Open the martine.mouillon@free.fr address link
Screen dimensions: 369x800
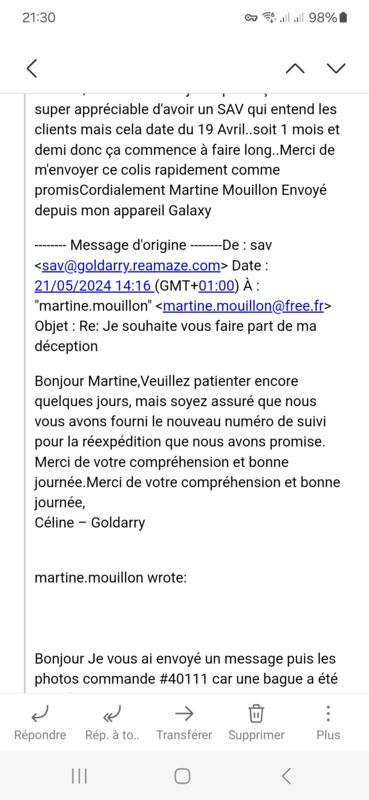click(244, 306)
